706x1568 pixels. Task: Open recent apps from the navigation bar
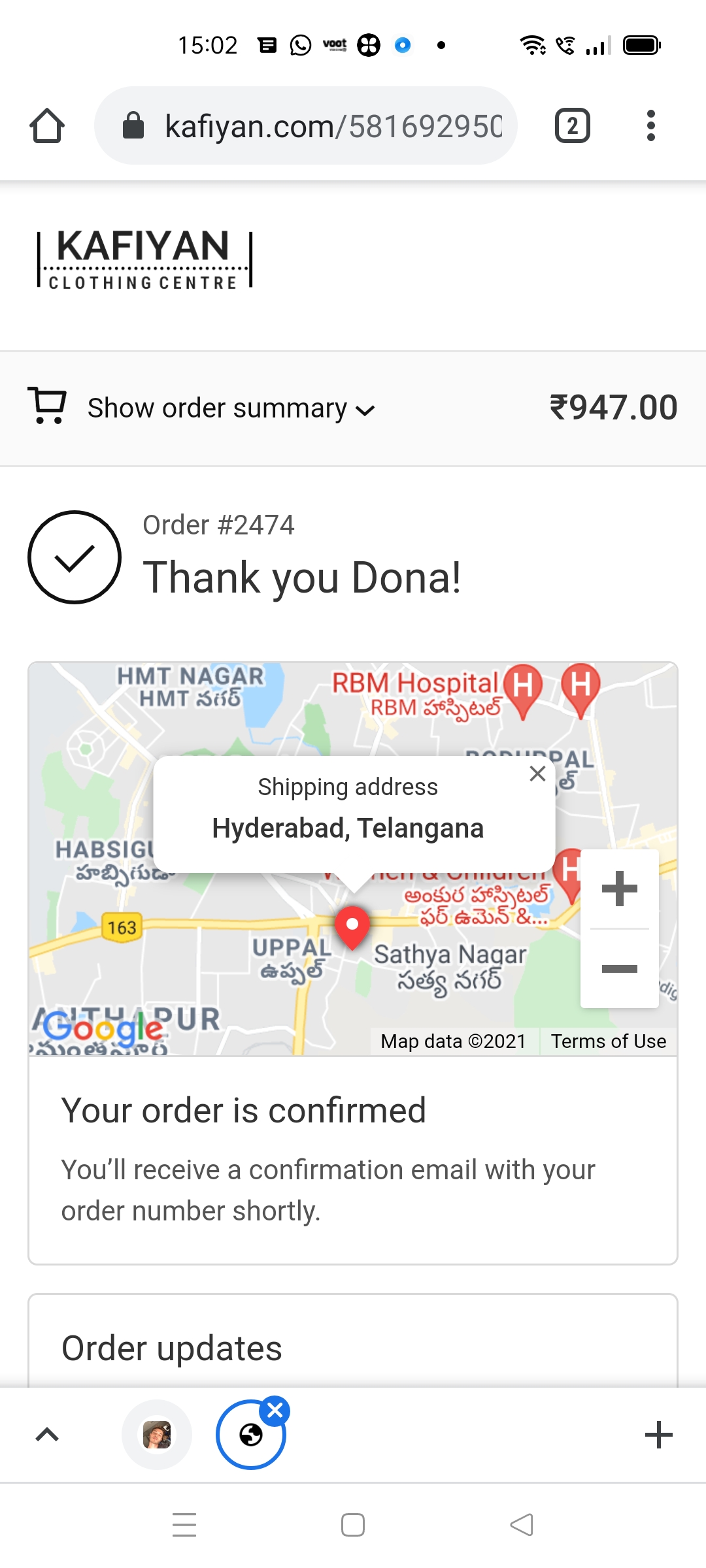184,1525
